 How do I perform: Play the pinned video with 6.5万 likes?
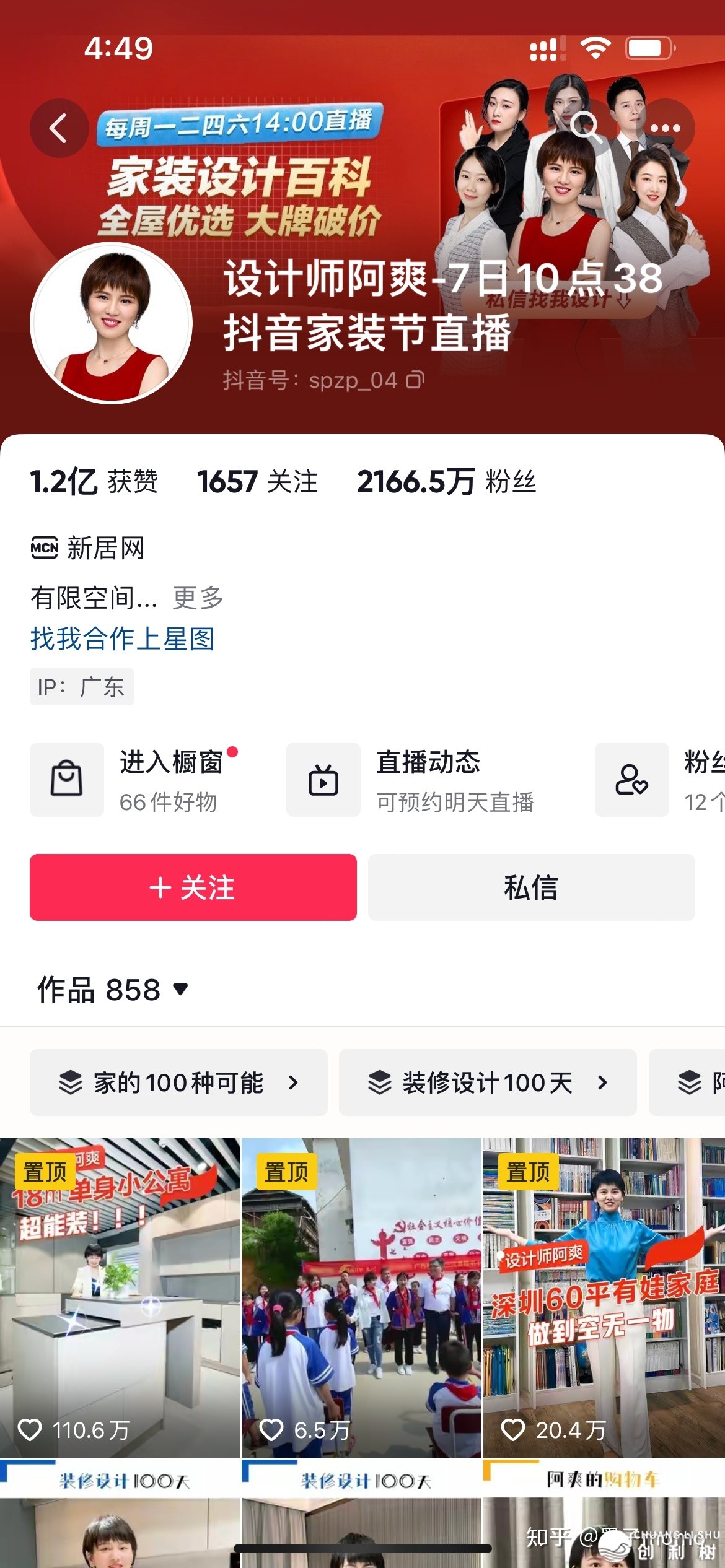click(x=361, y=1297)
